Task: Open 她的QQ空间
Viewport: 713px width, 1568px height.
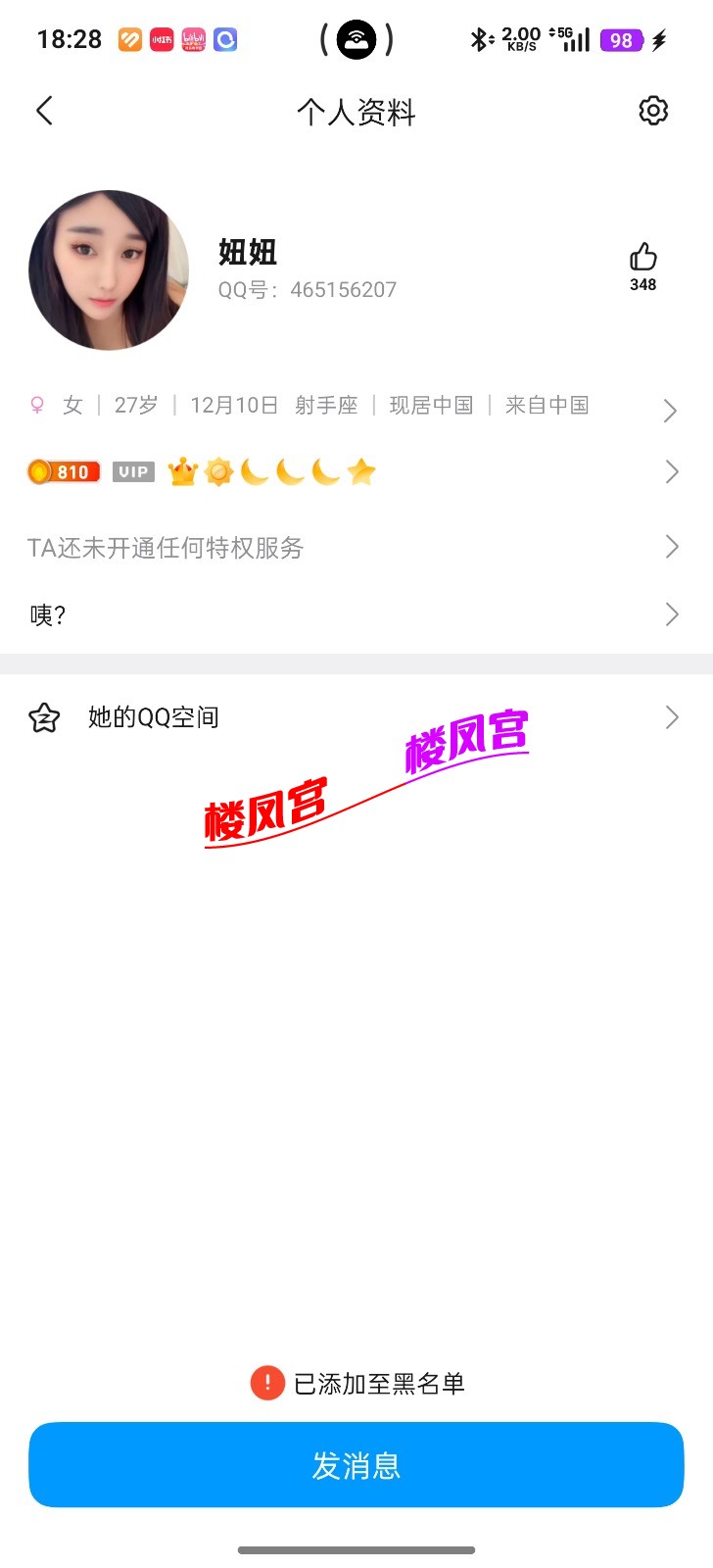Action: 353,717
